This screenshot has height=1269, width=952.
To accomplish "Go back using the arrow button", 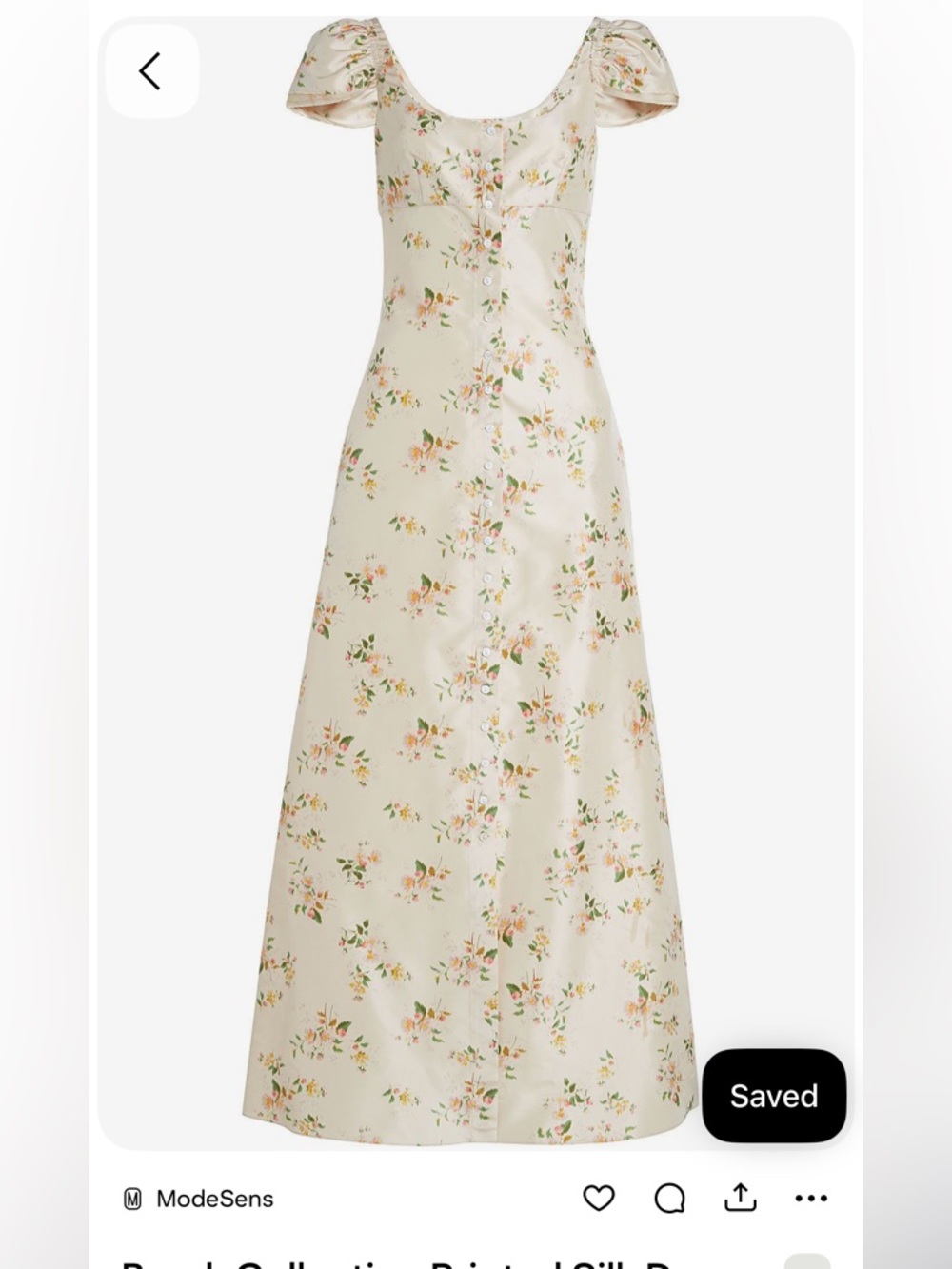I will (x=150, y=71).
